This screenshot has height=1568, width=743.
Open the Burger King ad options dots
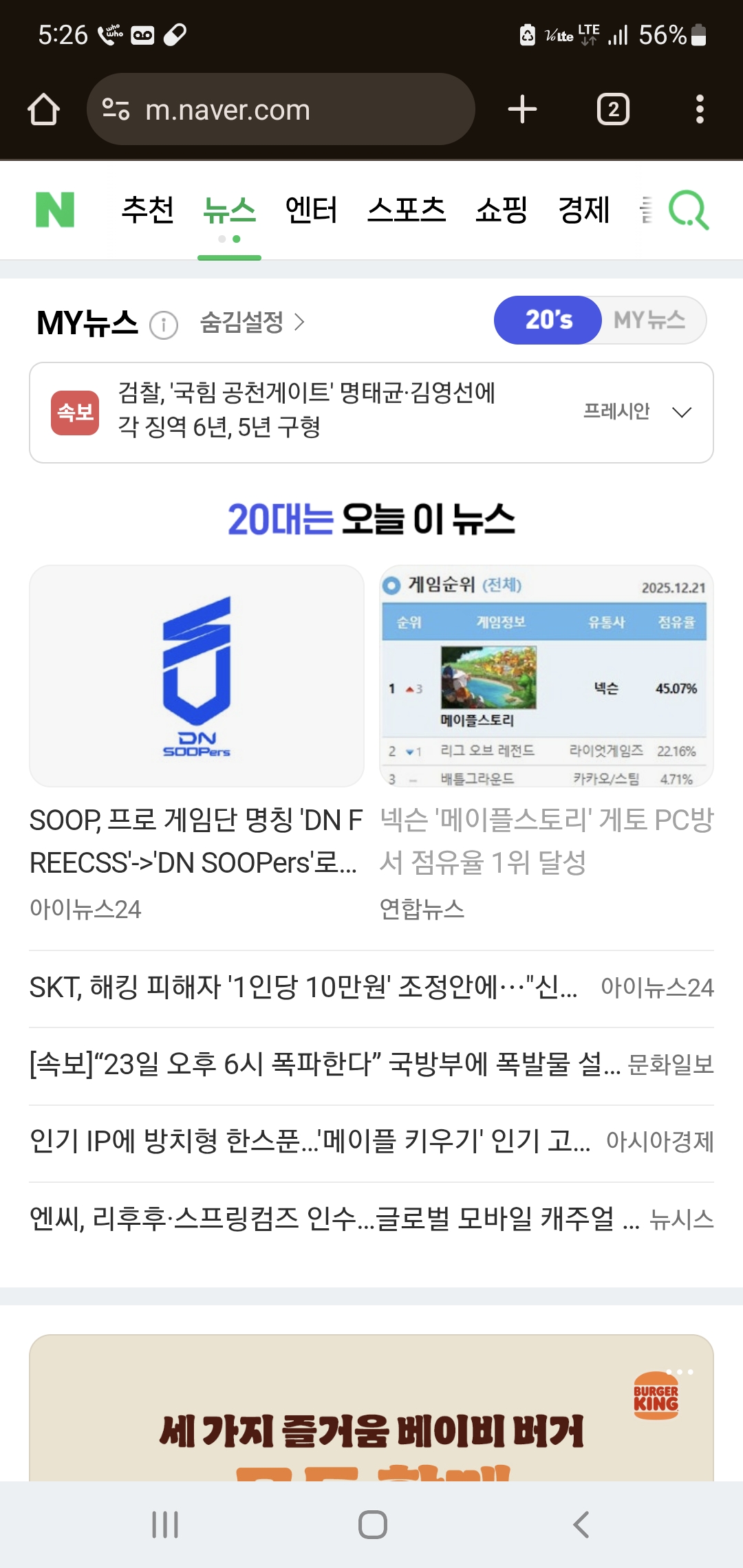pyautogui.click(x=680, y=1372)
